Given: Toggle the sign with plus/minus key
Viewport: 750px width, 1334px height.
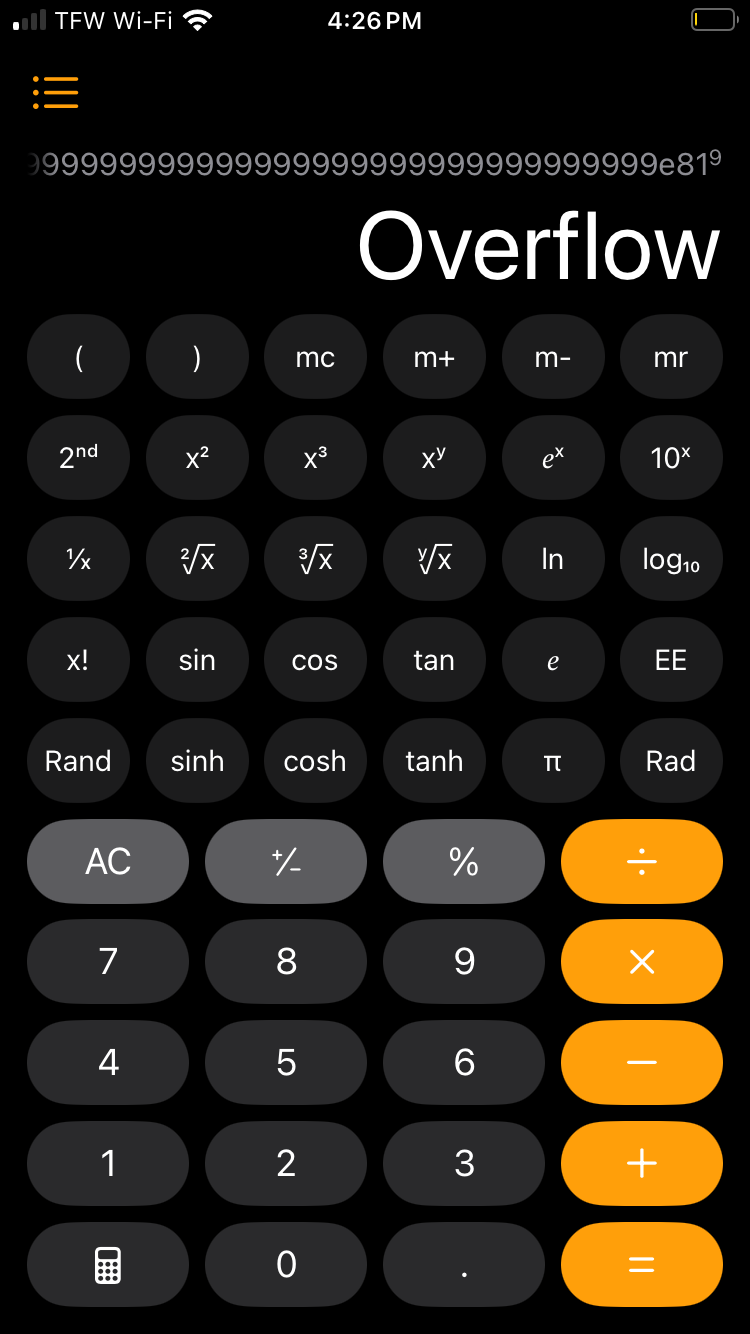Looking at the screenshot, I should coord(286,861).
